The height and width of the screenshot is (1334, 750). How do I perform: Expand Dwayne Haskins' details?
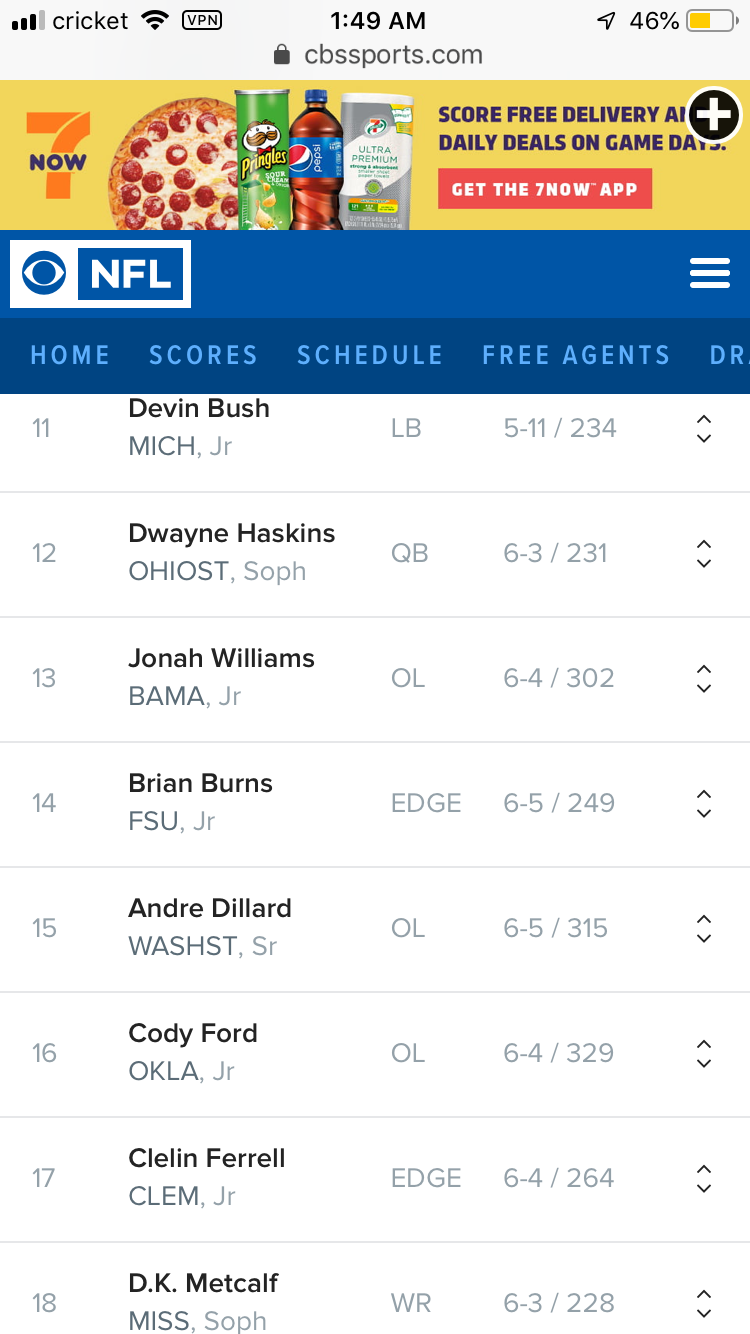click(x=704, y=553)
